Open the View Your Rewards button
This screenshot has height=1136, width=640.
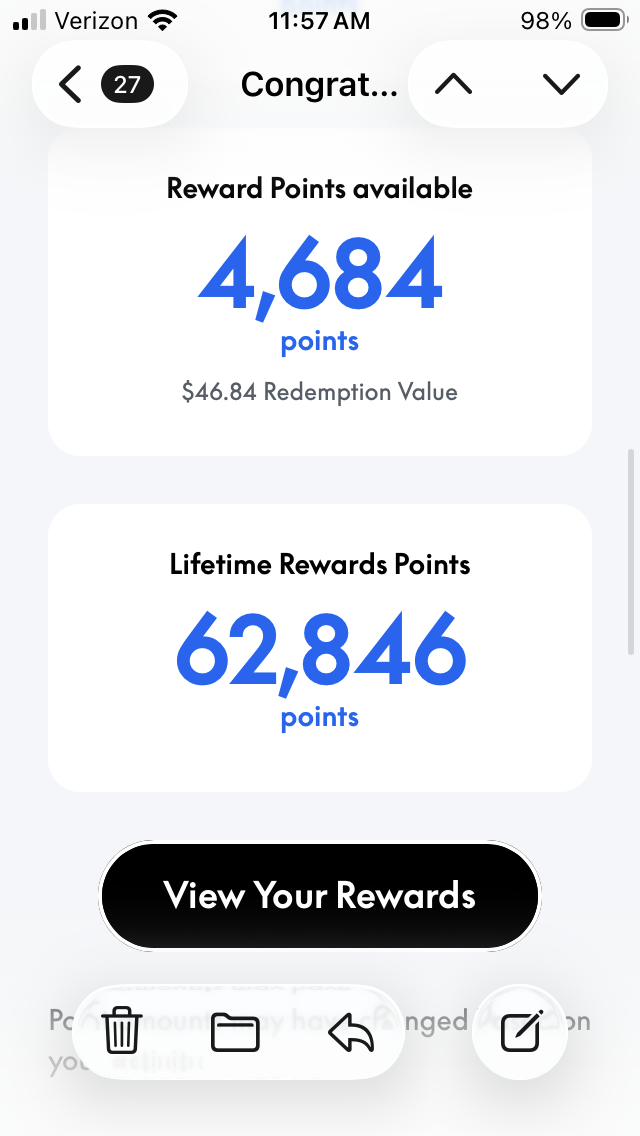pyautogui.click(x=320, y=895)
